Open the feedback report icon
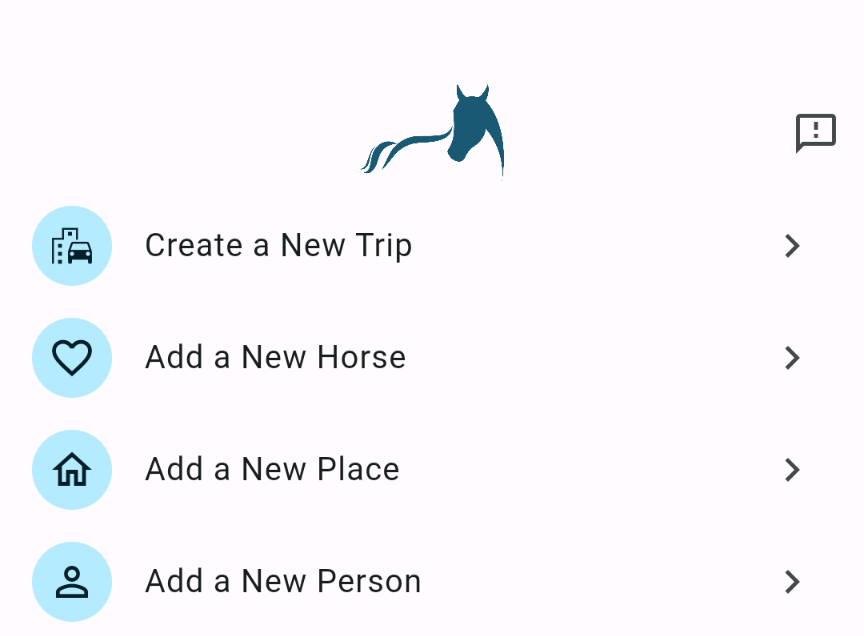This screenshot has width=864, height=636. click(815, 132)
